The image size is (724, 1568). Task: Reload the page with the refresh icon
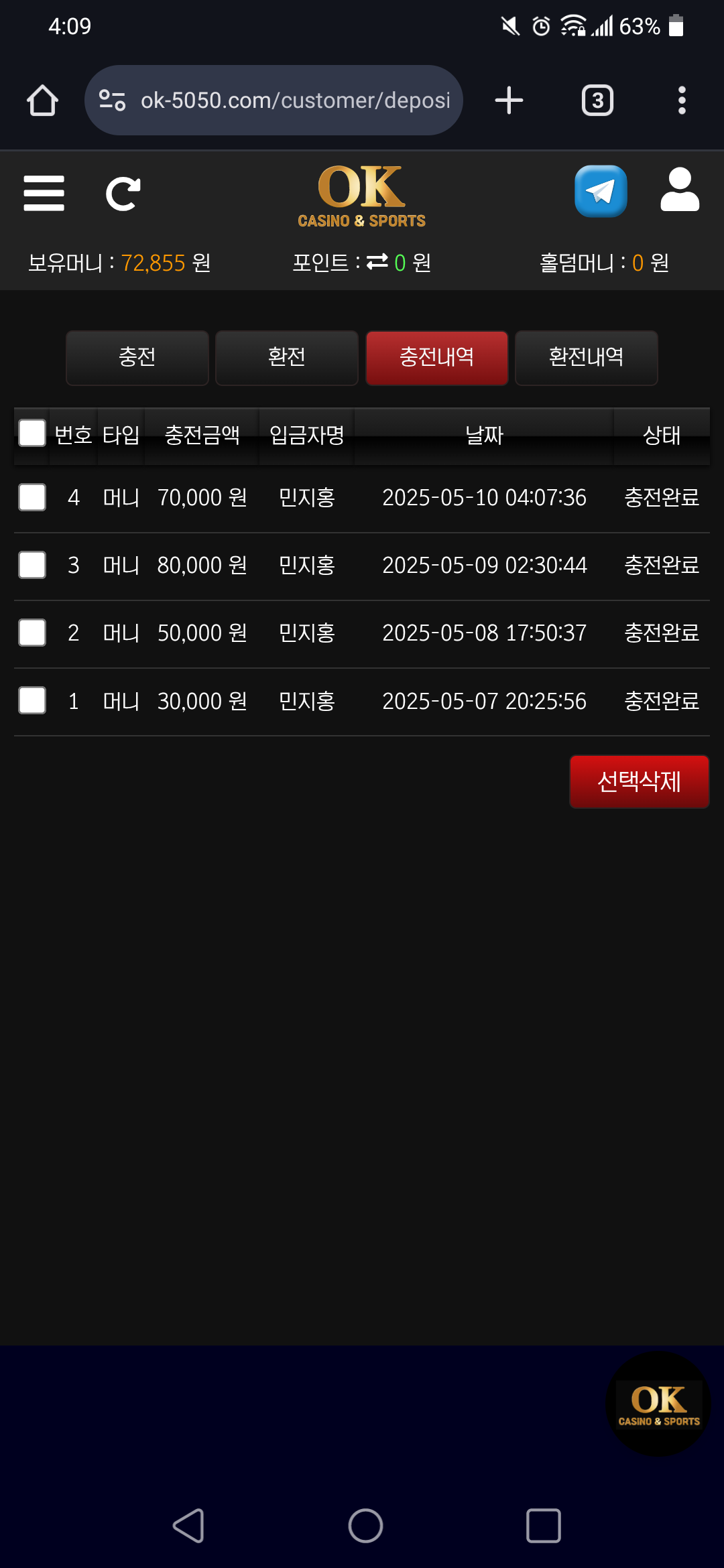(x=123, y=194)
